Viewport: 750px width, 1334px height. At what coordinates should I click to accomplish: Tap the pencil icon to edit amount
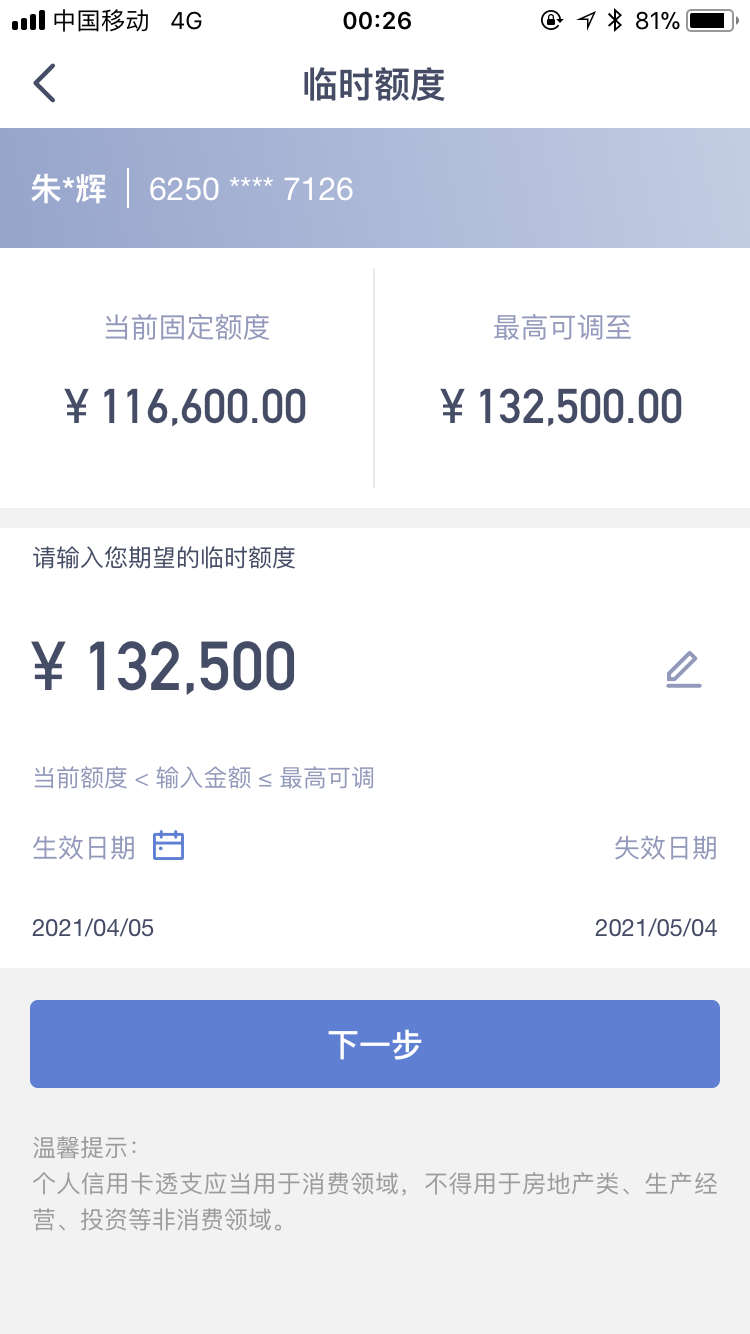[x=684, y=667]
